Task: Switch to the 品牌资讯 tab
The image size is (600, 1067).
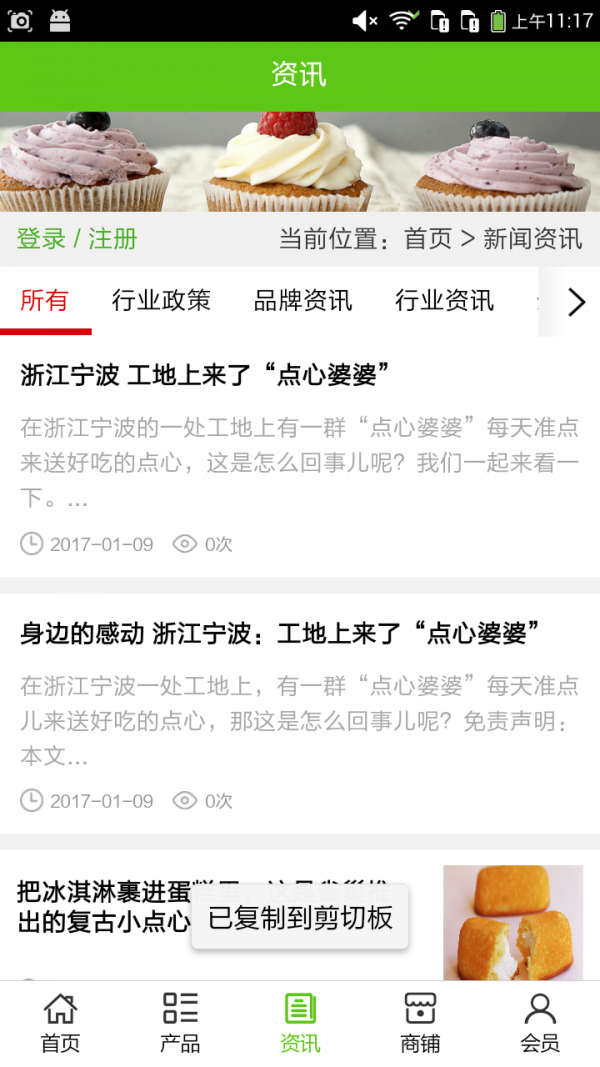Action: point(303,301)
